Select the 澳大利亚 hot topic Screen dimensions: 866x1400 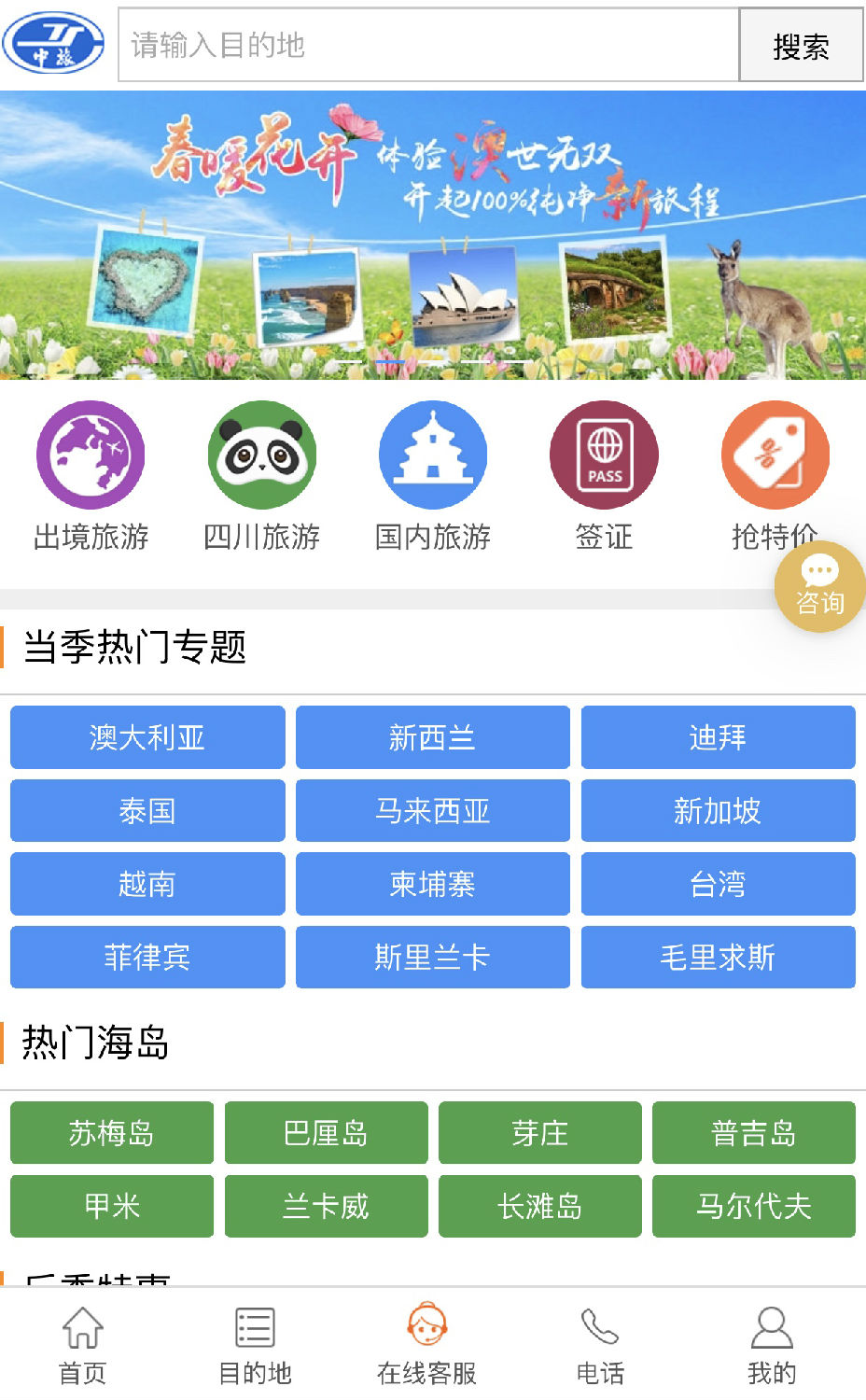[147, 737]
